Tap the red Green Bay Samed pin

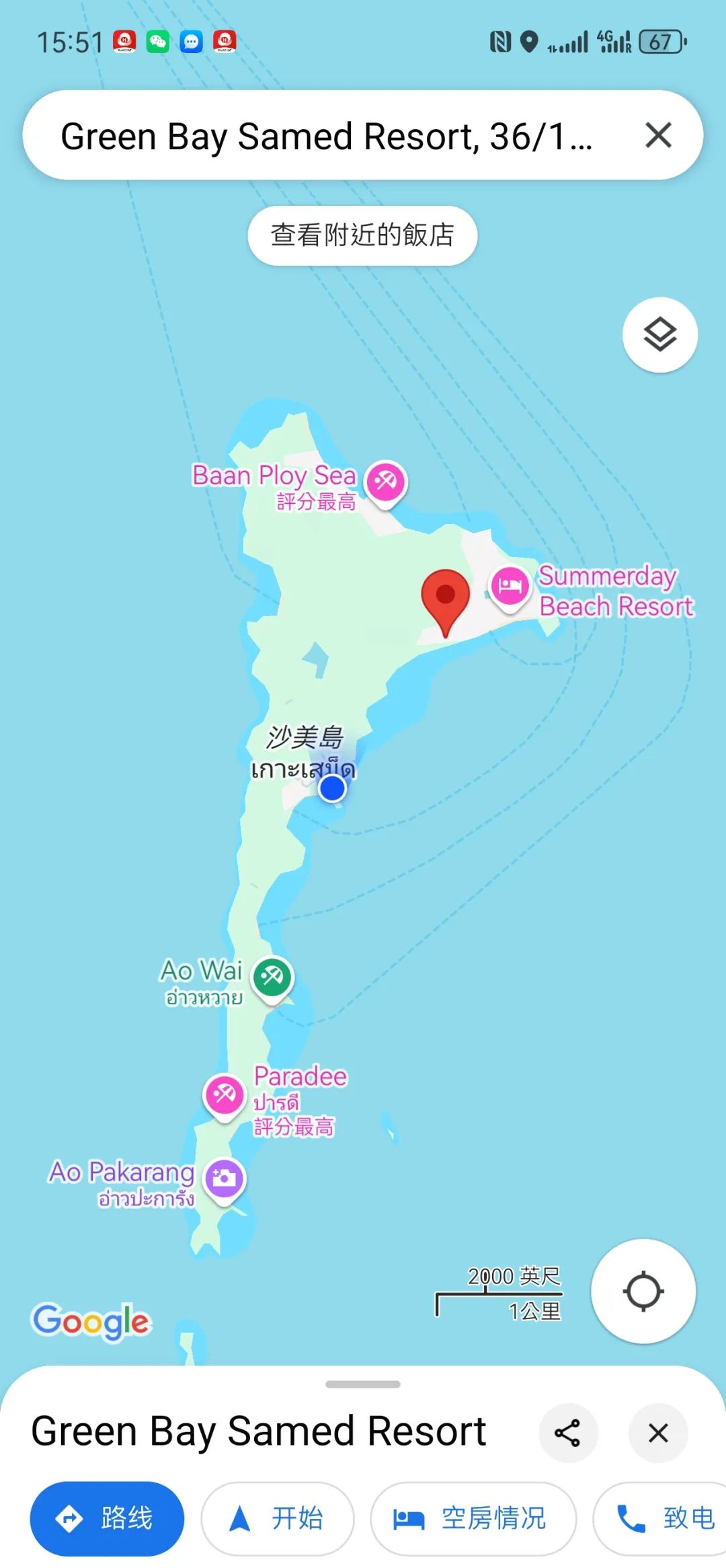(x=445, y=597)
